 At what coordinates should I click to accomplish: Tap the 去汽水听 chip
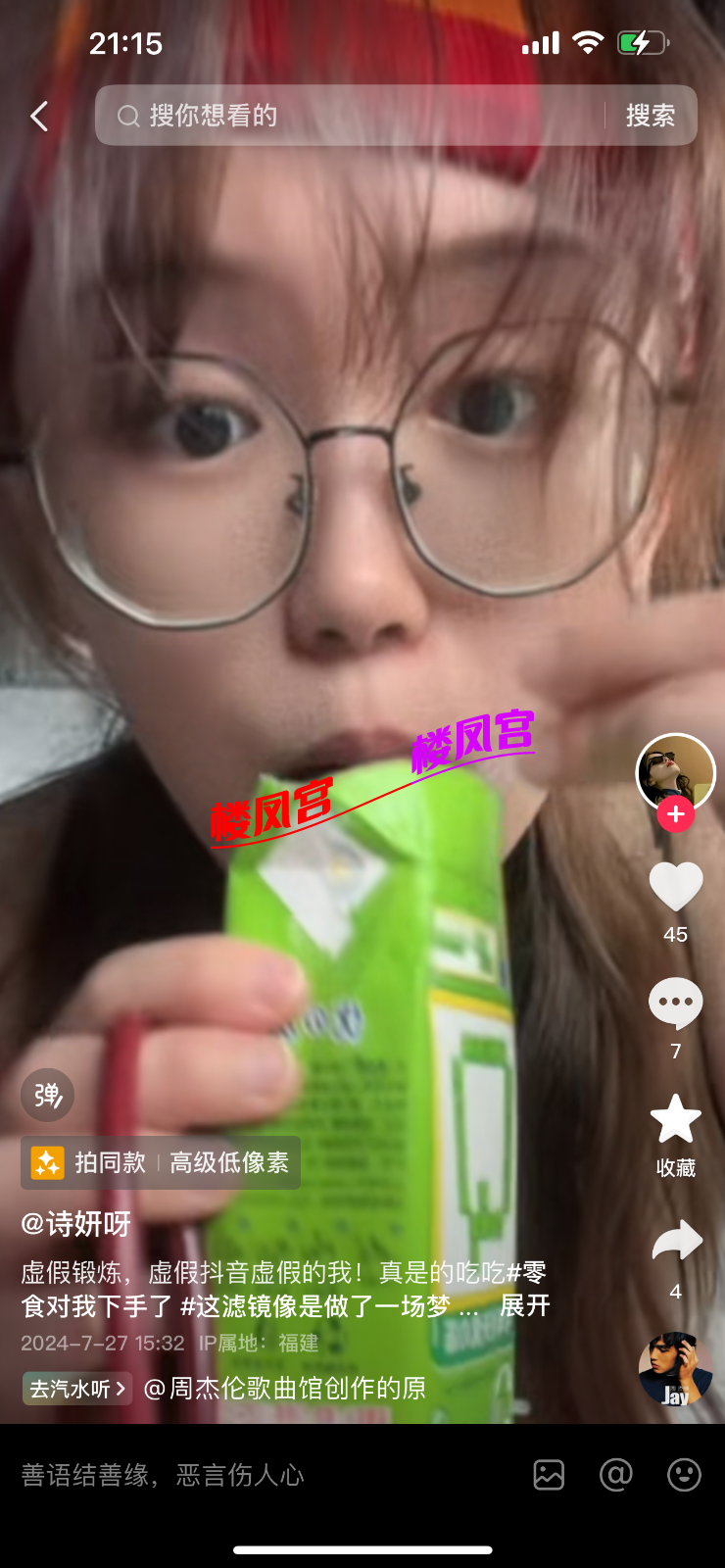[77, 1389]
